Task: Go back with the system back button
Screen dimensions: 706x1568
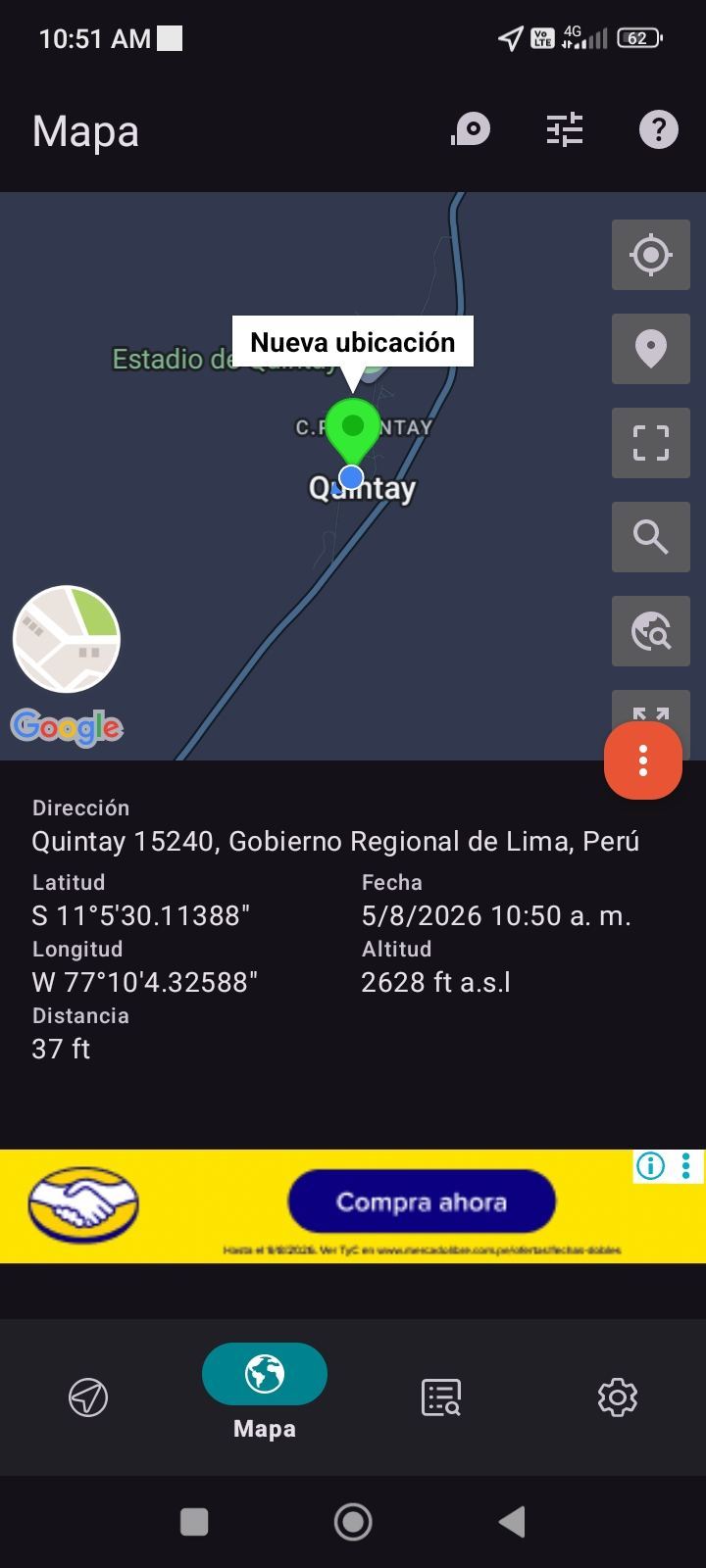Action: point(512,1522)
